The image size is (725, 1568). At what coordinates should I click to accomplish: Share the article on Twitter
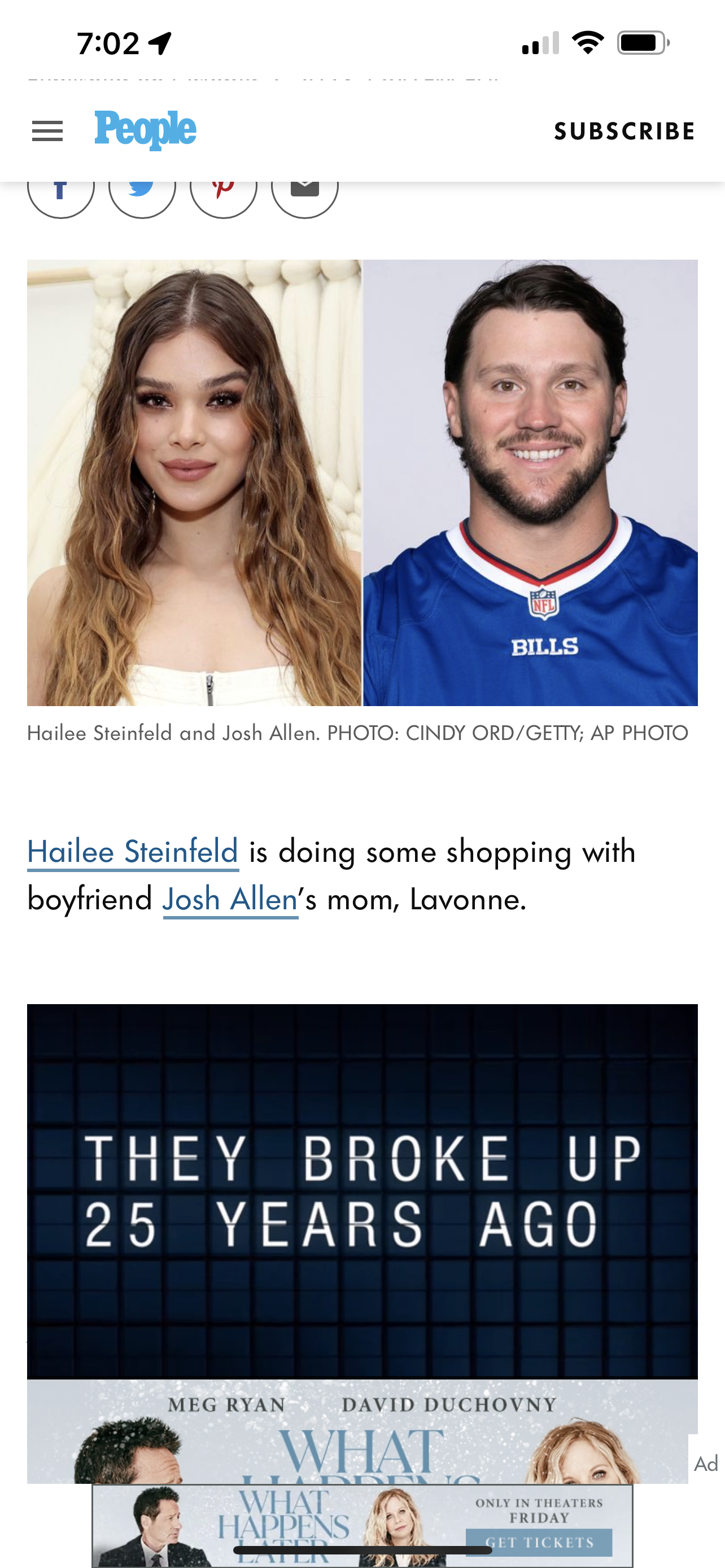pyautogui.click(x=142, y=196)
